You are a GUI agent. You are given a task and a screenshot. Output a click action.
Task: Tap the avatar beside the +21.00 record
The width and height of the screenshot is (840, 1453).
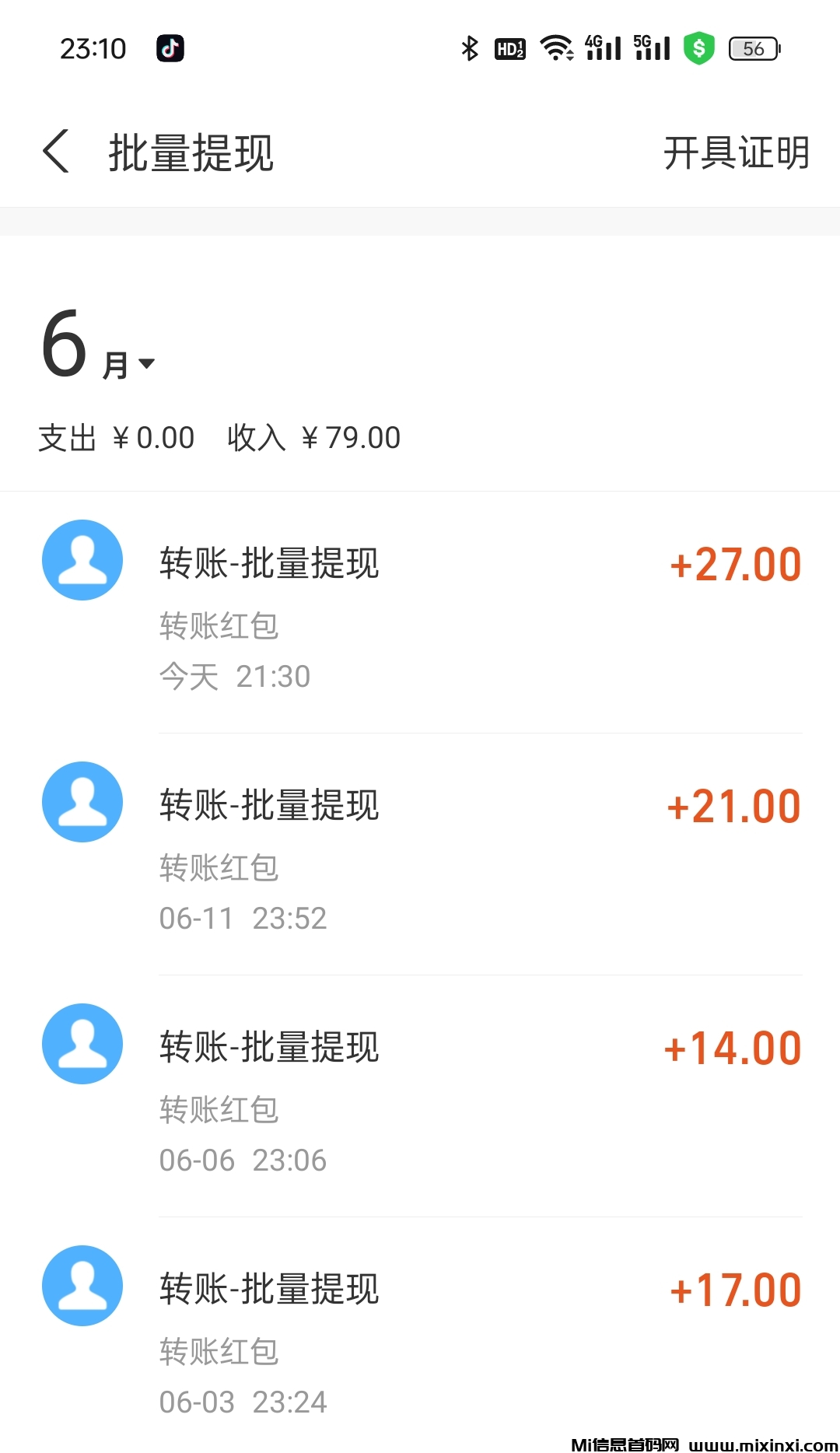(x=82, y=802)
